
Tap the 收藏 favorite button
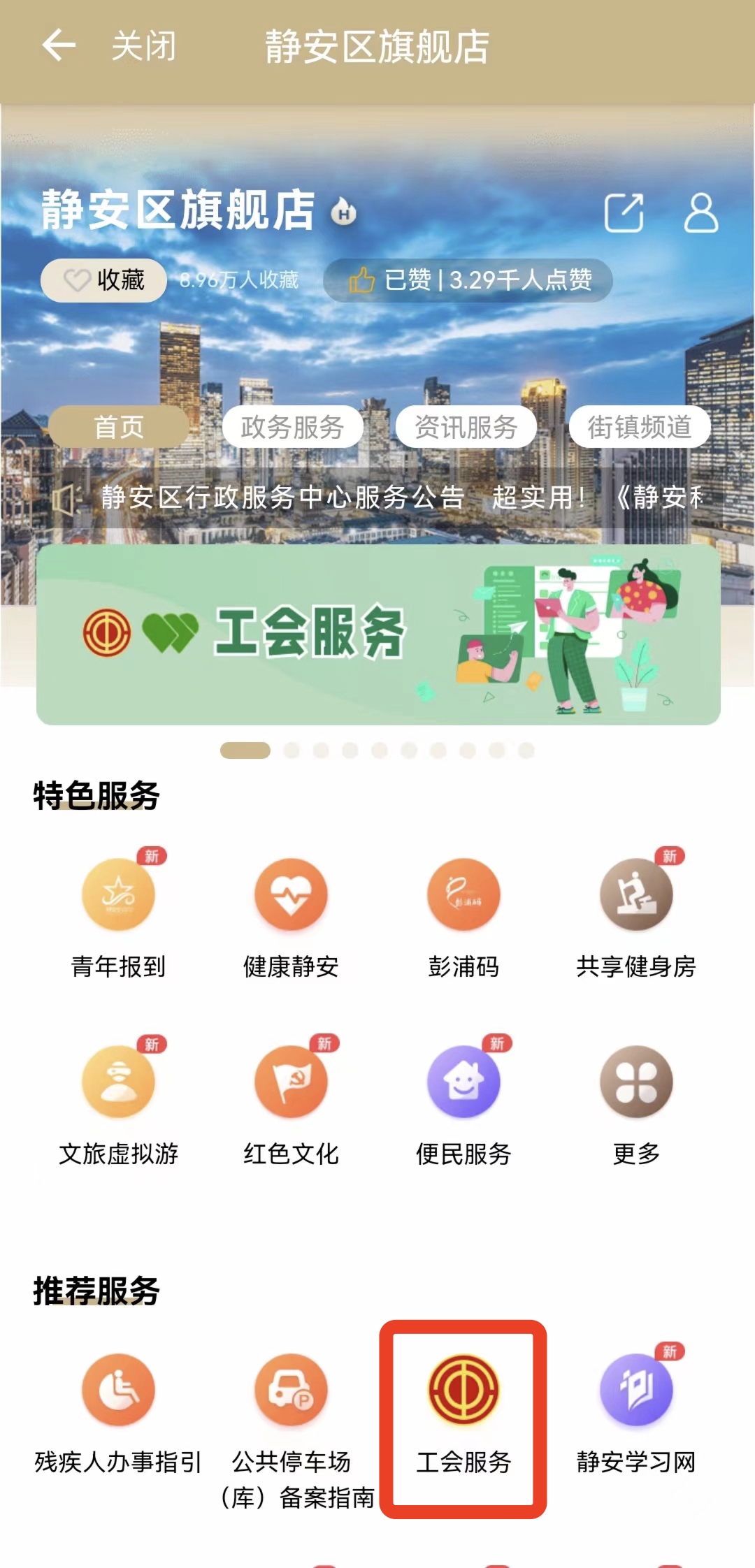point(103,280)
